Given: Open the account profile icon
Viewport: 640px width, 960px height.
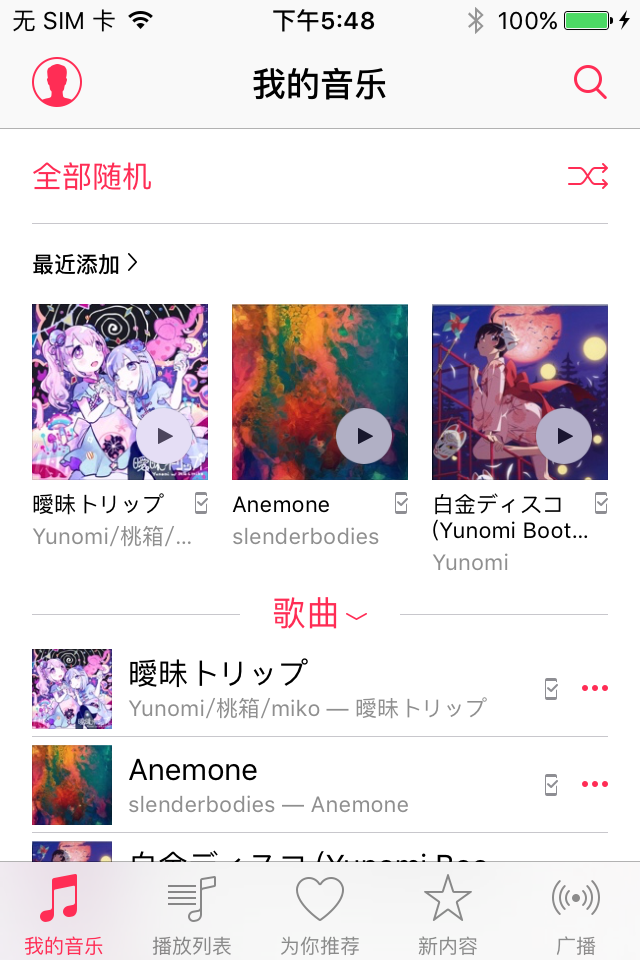Looking at the screenshot, I should (57, 83).
